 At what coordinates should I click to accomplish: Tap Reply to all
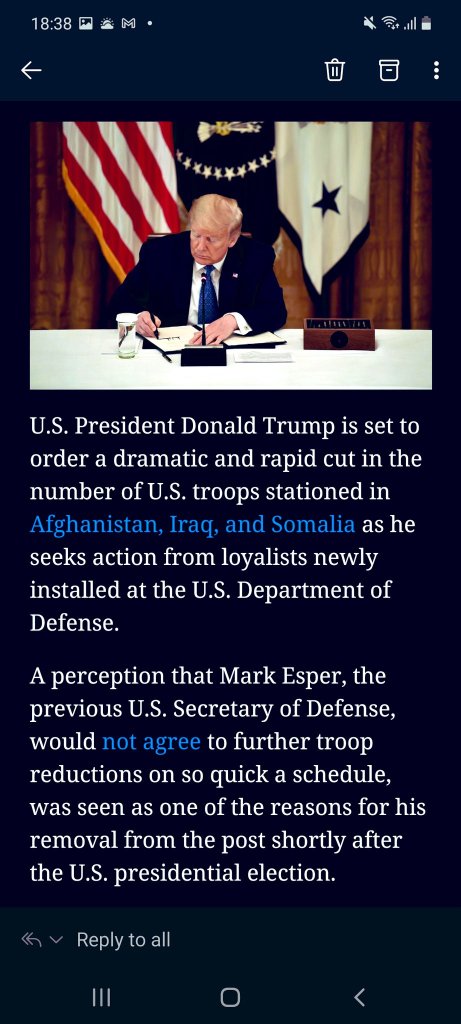123,940
